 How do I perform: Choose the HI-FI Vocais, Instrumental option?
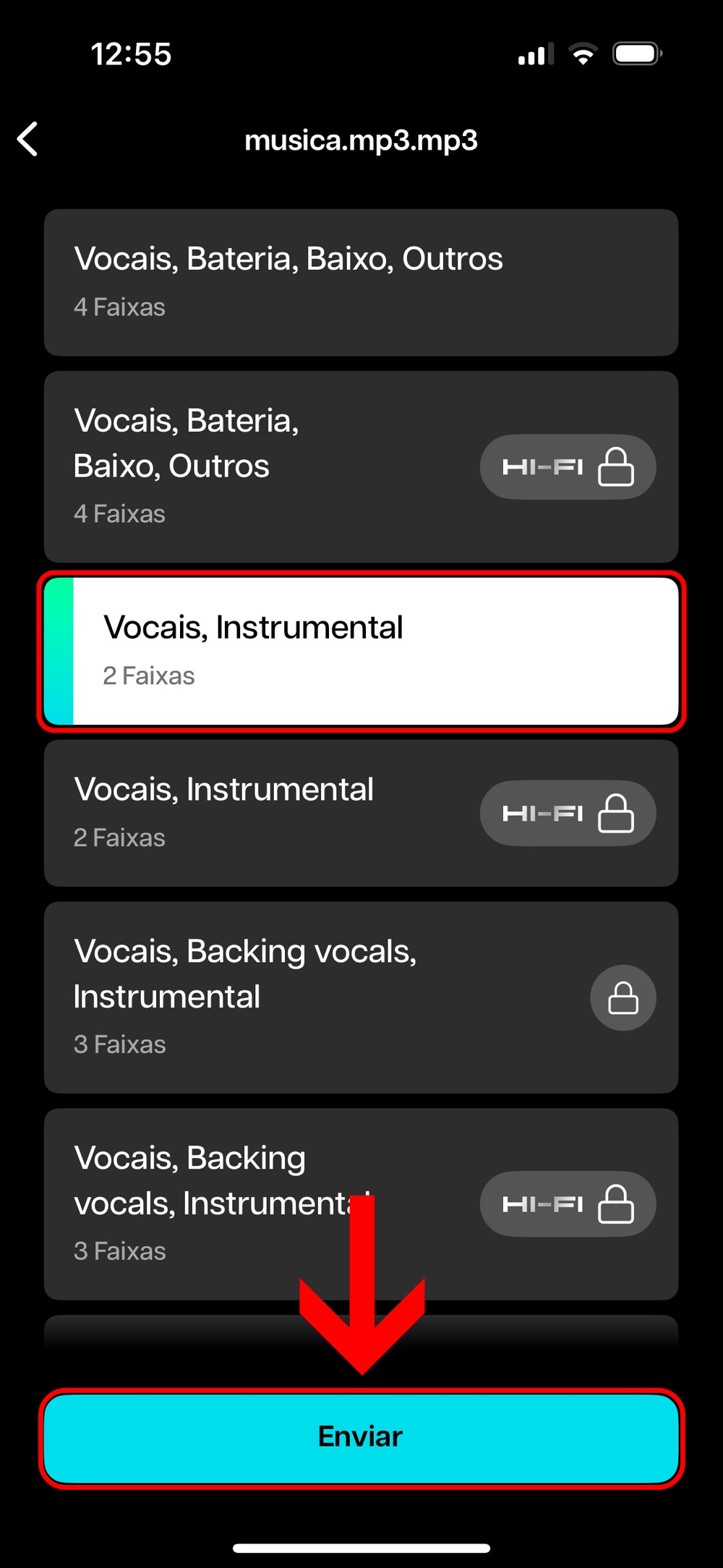361,813
